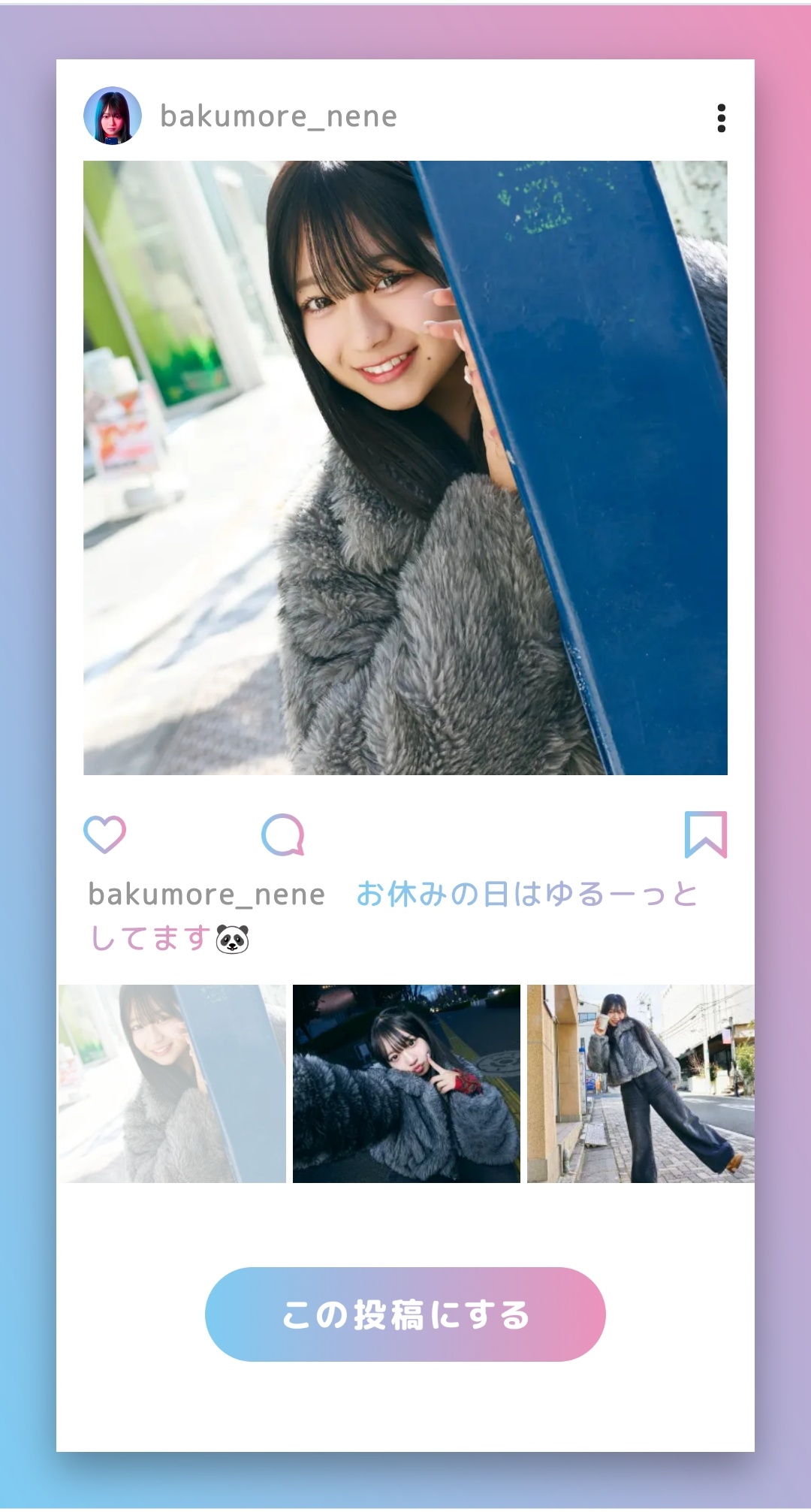Viewport: 811px width, 1512px height.
Task: Open the comment bubble icon
Action: (282, 834)
